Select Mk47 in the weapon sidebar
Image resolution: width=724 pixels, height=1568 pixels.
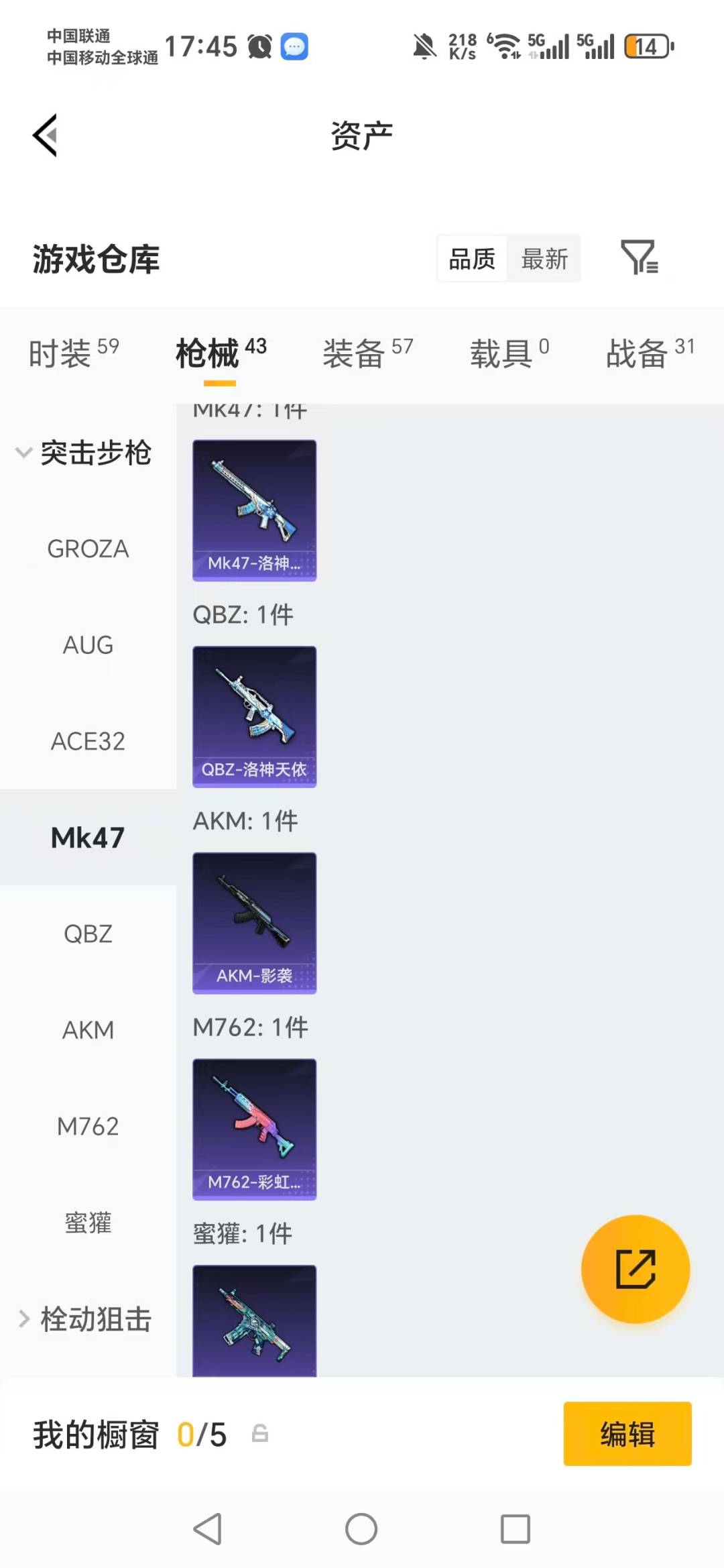click(87, 837)
